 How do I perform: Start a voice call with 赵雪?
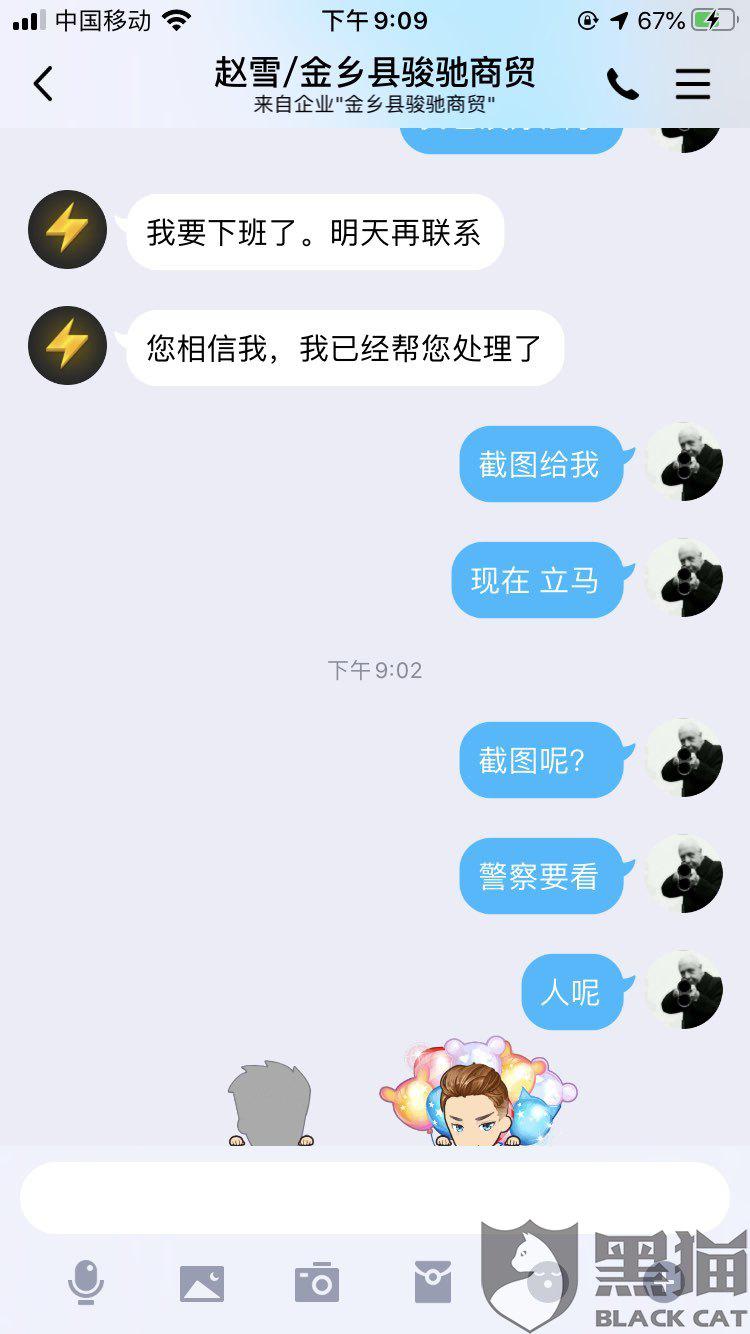point(622,85)
